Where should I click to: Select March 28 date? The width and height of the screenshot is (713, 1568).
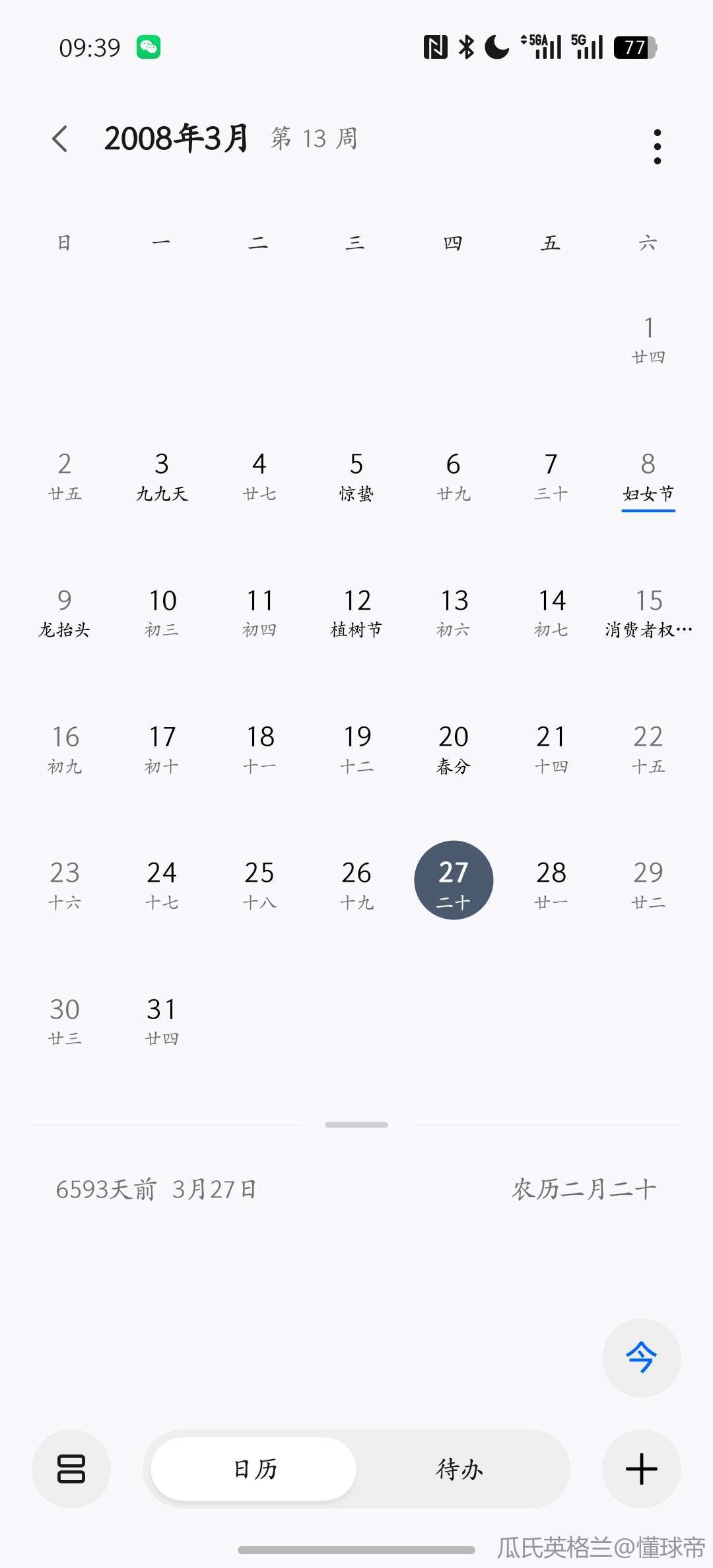click(551, 885)
